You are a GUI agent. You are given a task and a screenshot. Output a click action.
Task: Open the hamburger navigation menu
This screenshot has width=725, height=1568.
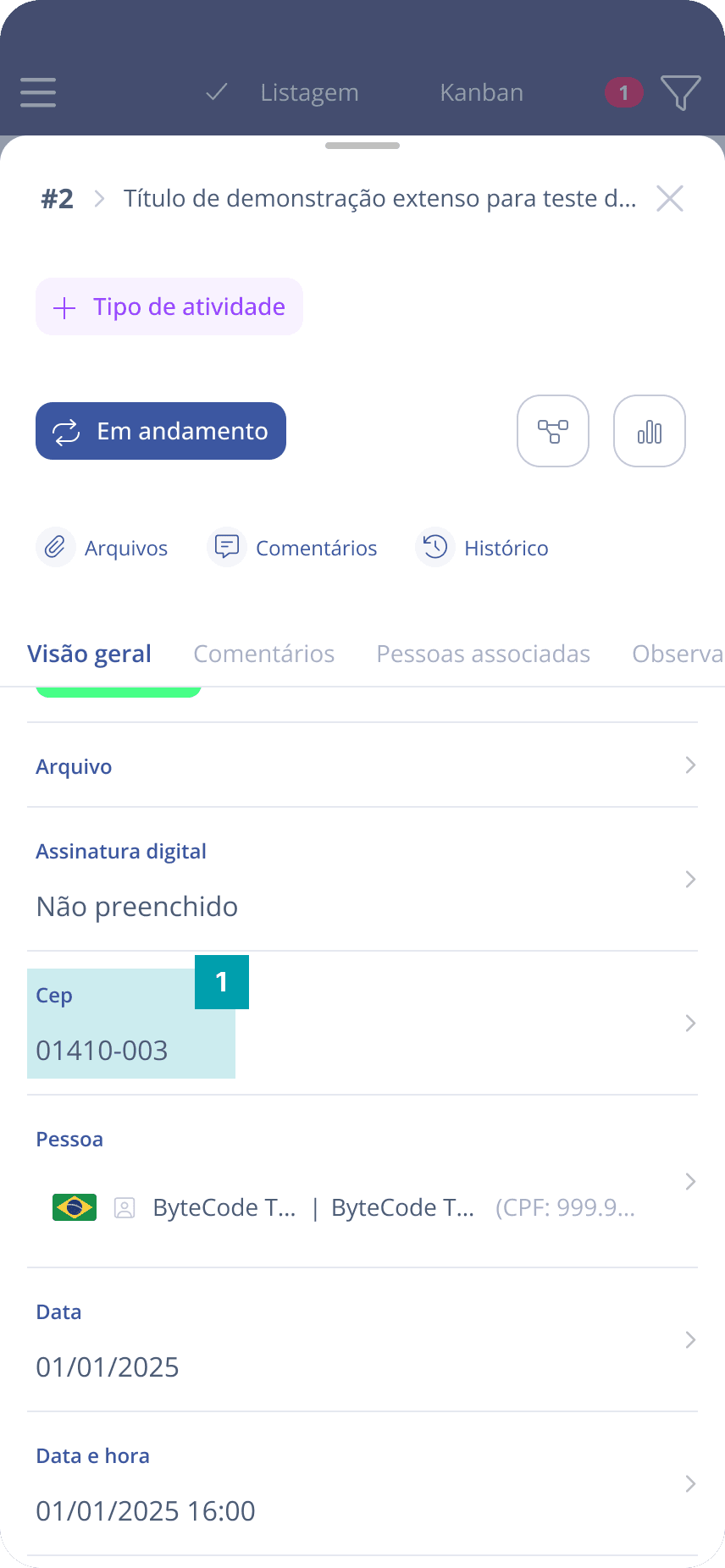click(x=37, y=92)
